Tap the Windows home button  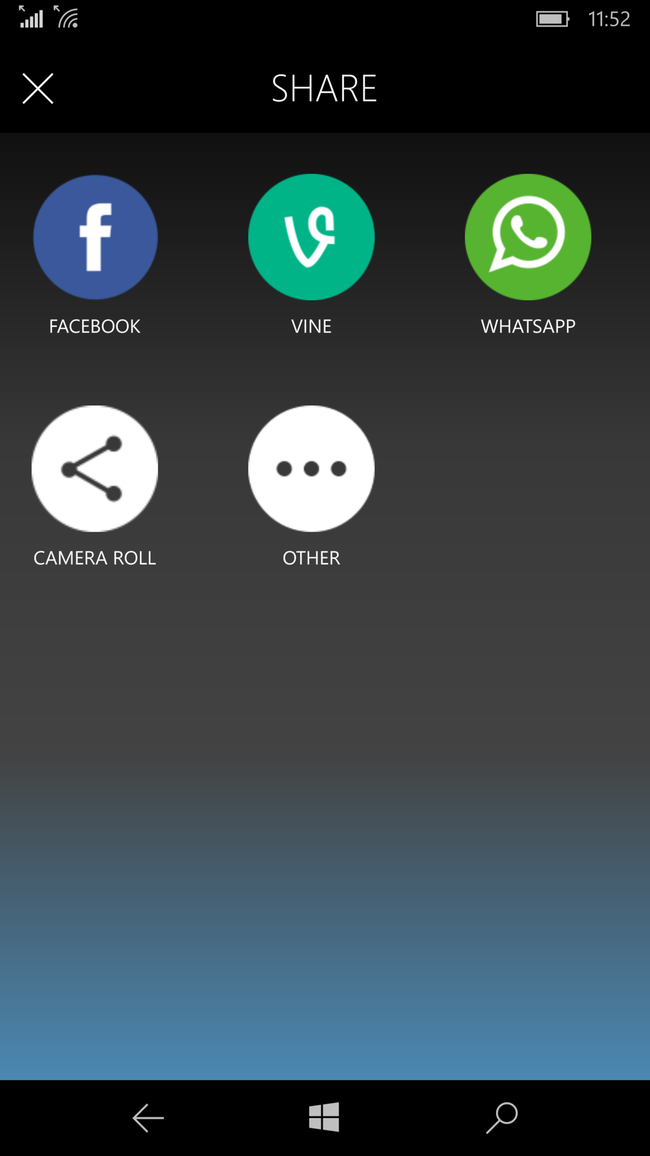[324, 1118]
